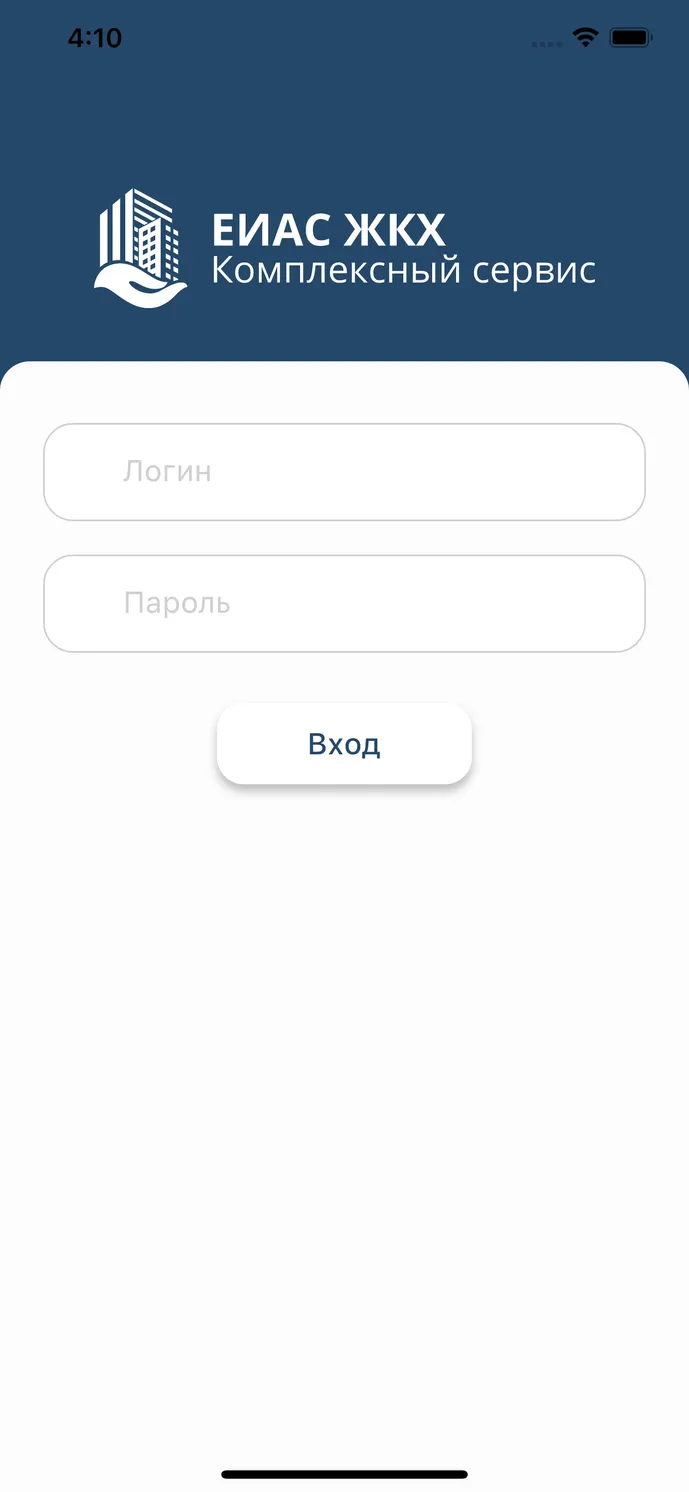
Task: Tap the Логин input field
Action: click(x=344, y=472)
